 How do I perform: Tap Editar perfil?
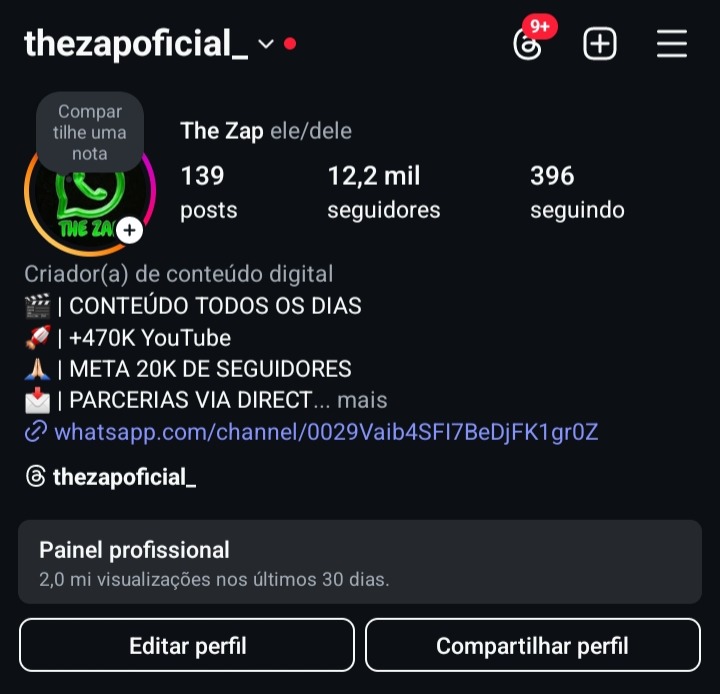pyautogui.click(x=187, y=645)
